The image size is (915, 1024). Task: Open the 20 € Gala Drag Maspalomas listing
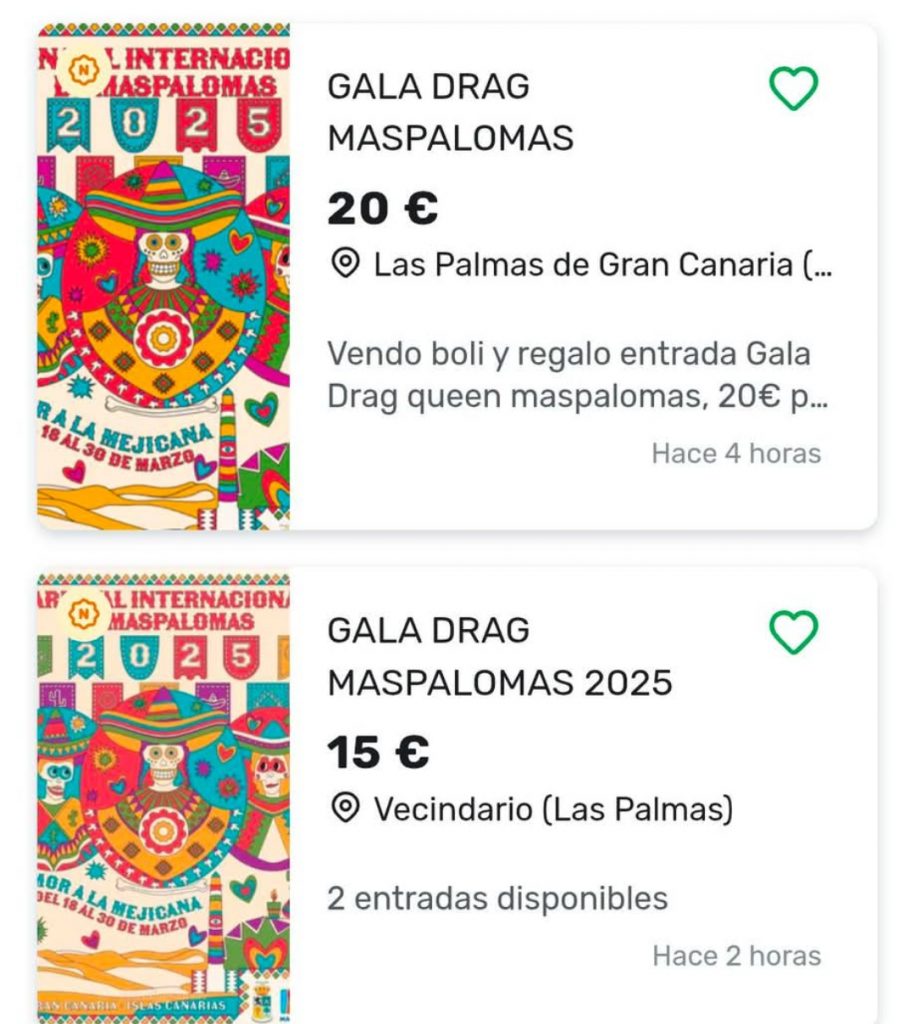click(450, 112)
